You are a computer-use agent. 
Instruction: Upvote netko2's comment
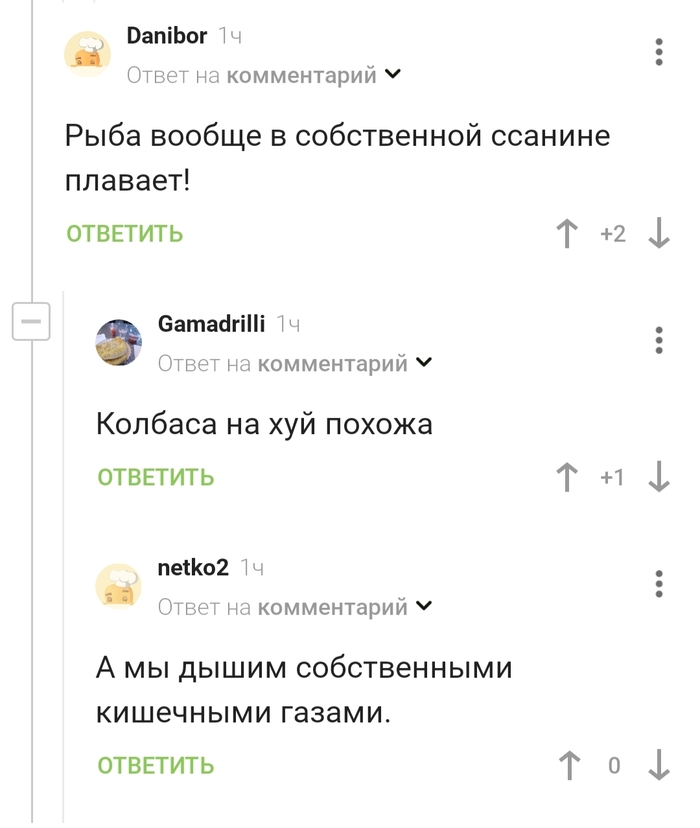coord(567,766)
